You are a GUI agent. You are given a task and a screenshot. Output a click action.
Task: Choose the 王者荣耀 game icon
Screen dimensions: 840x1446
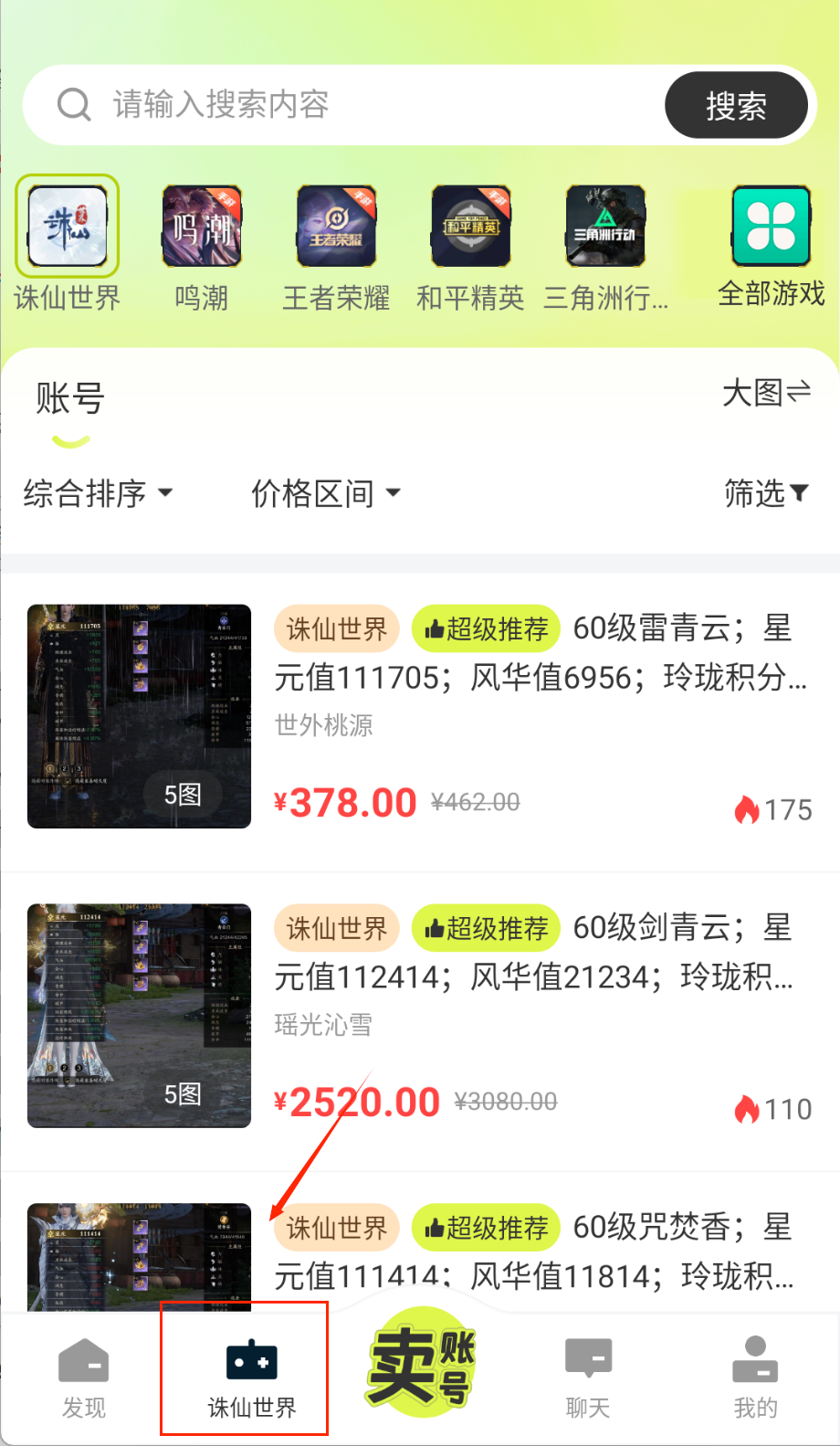(x=336, y=227)
